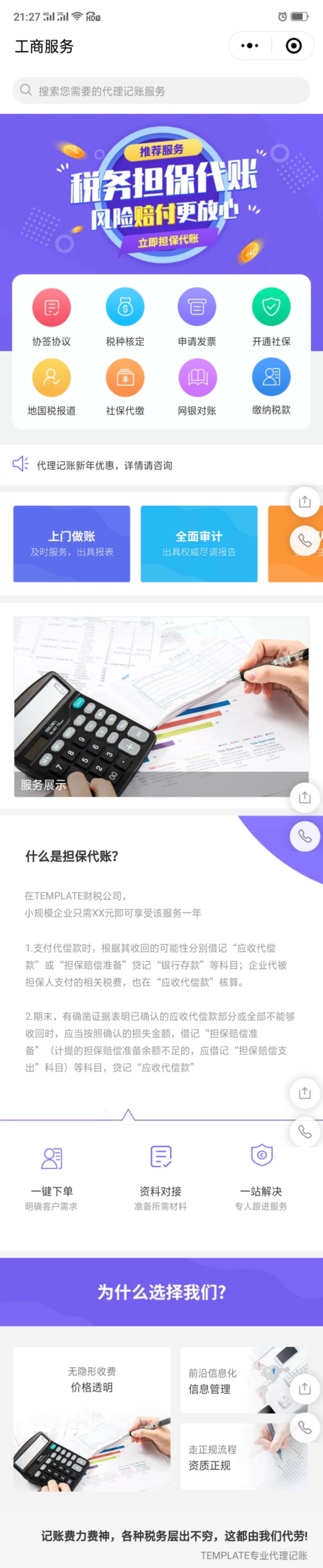Tap the search box for bookkeeping services
323x1568 pixels.
(x=161, y=91)
